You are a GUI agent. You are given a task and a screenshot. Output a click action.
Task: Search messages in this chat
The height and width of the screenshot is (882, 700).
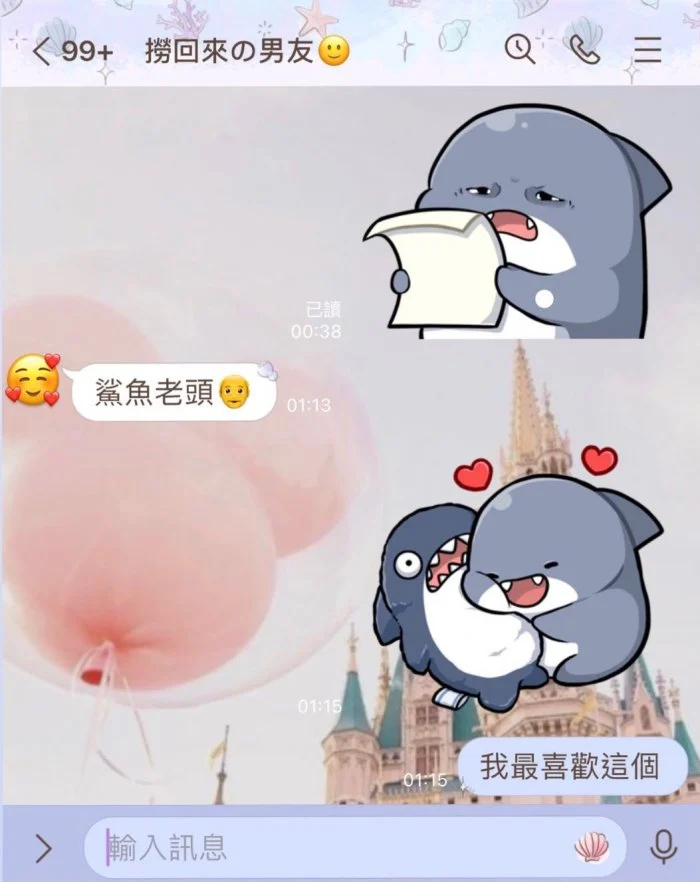click(x=519, y=49)
